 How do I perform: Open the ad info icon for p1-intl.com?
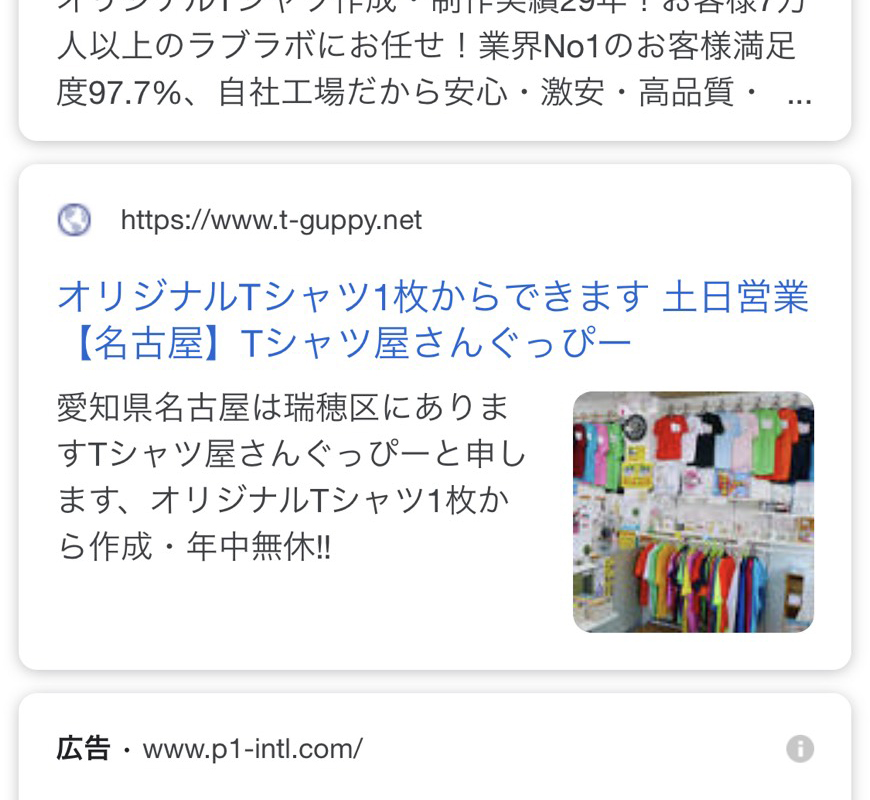click(x=799, y=748)
